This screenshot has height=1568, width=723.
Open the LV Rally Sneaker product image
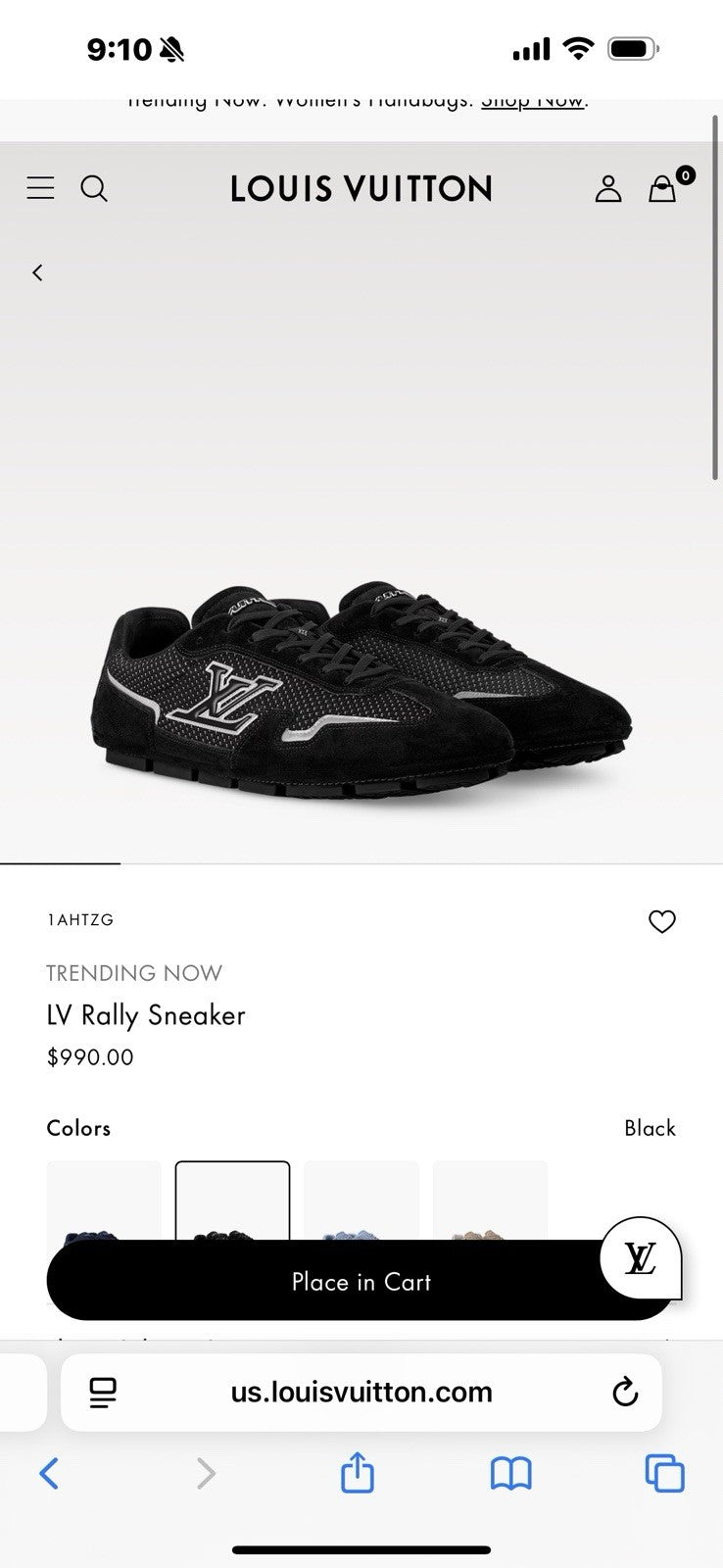click(361, 686)
